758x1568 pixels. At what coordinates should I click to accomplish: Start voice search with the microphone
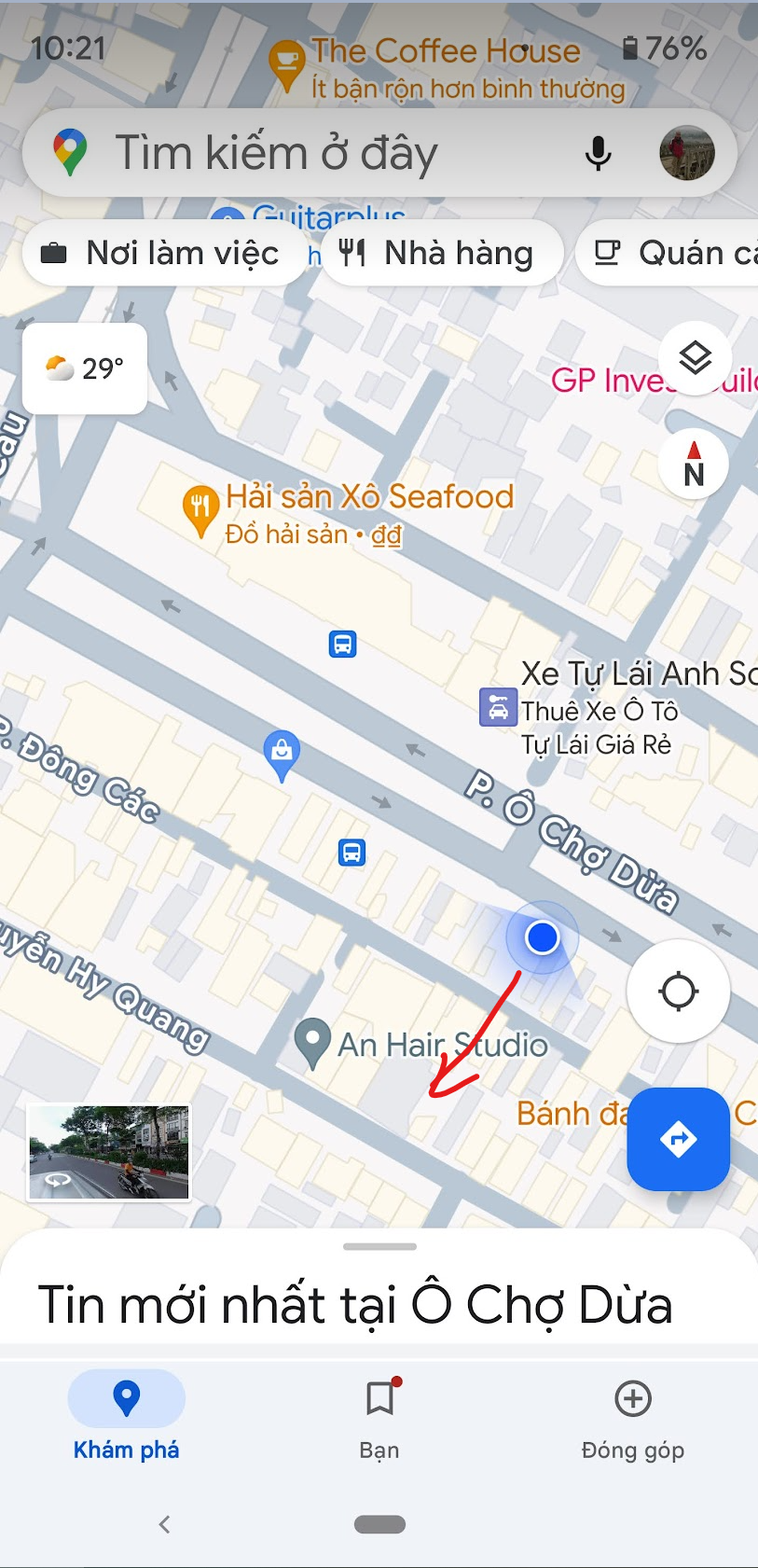click(598, 153)
